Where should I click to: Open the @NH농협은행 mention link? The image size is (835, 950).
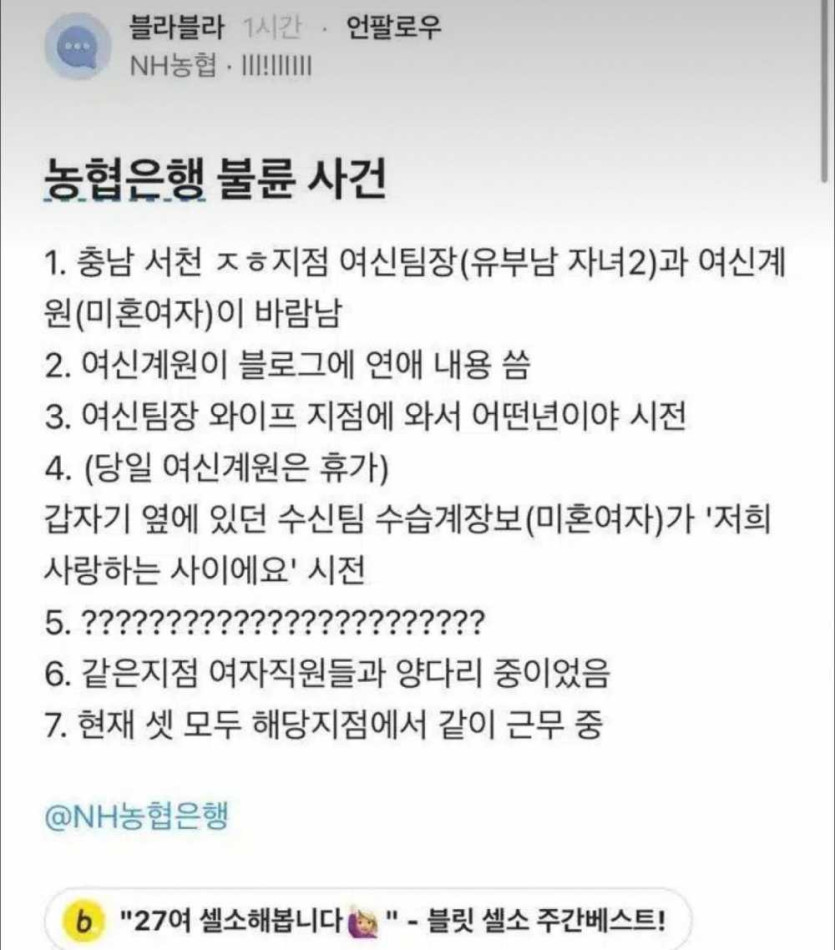click(x=137, y=815)
